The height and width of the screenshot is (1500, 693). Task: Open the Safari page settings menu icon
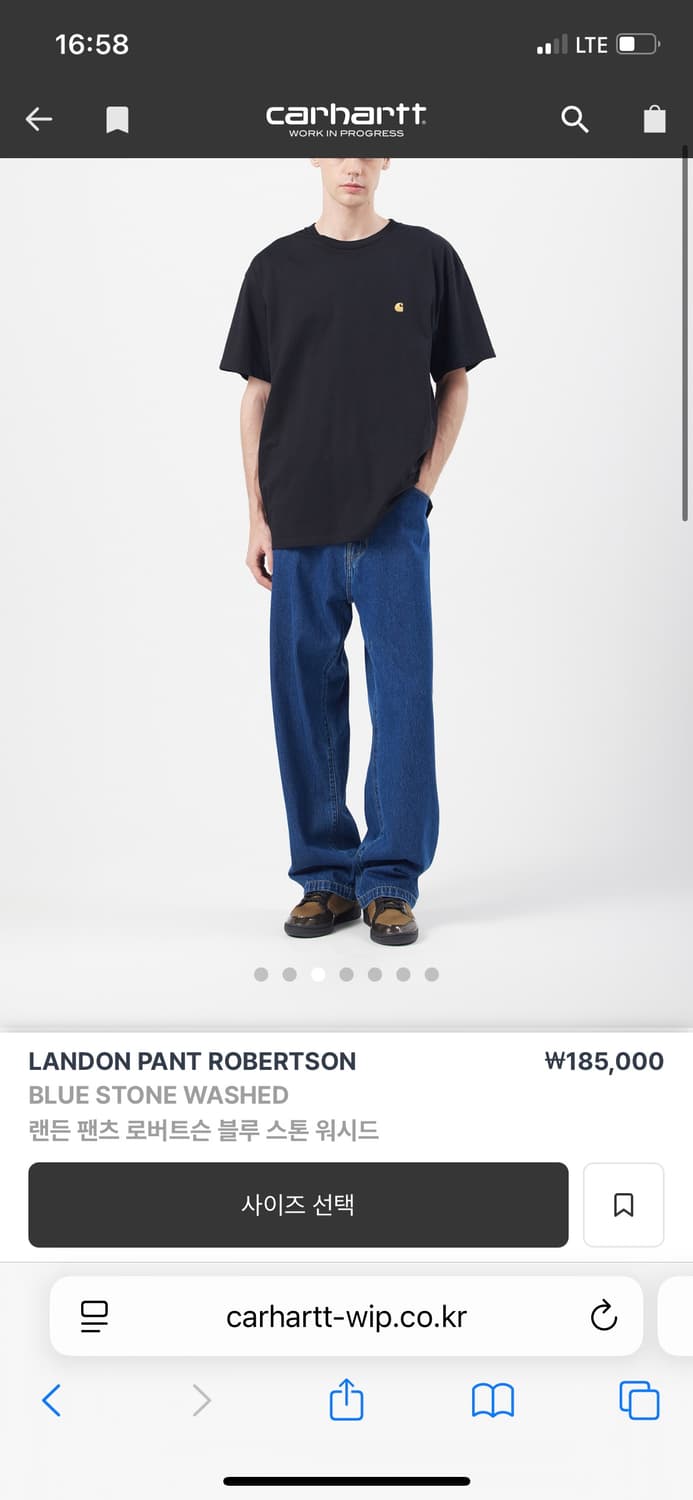coord(94,1316)
